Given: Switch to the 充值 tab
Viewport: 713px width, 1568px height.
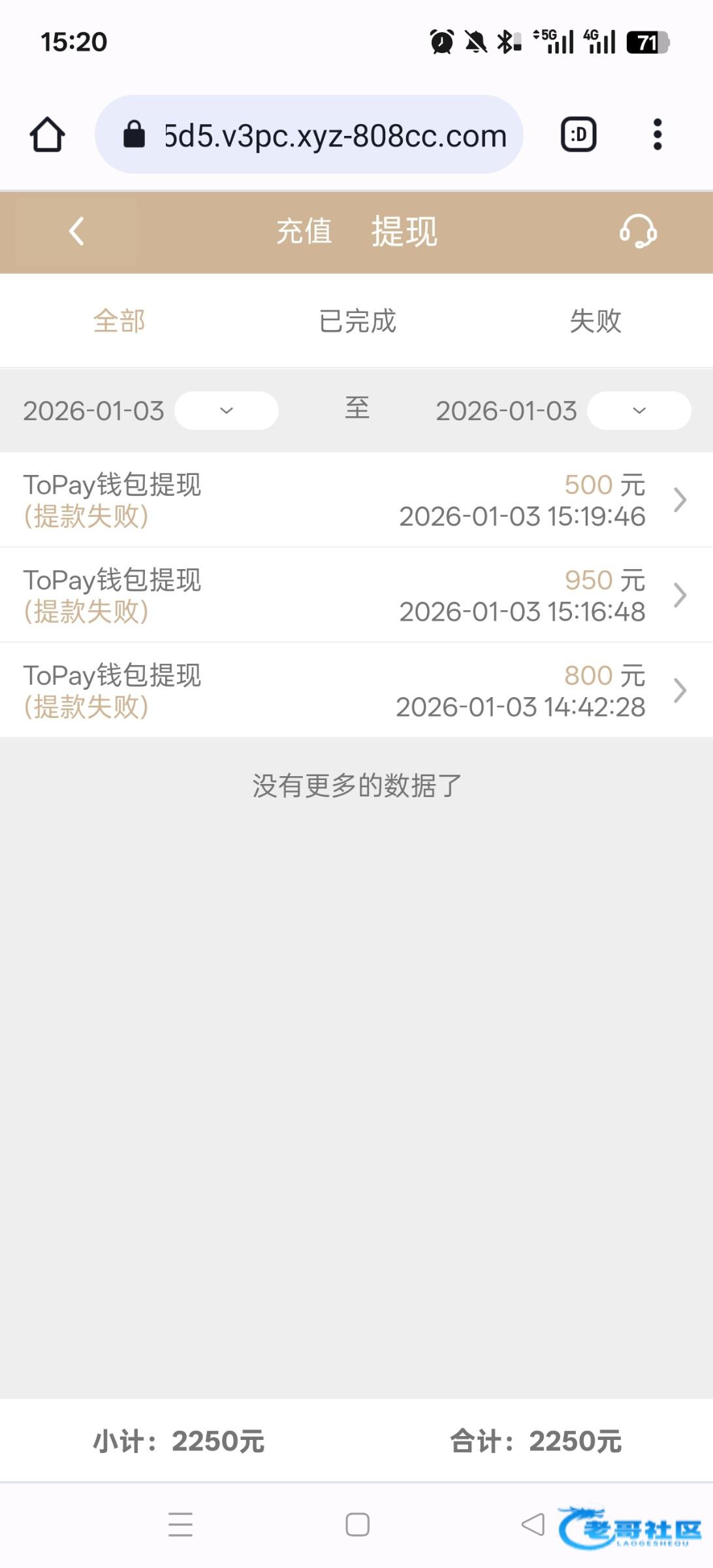Looking at the screenshot, I should [x=304, y=231].
